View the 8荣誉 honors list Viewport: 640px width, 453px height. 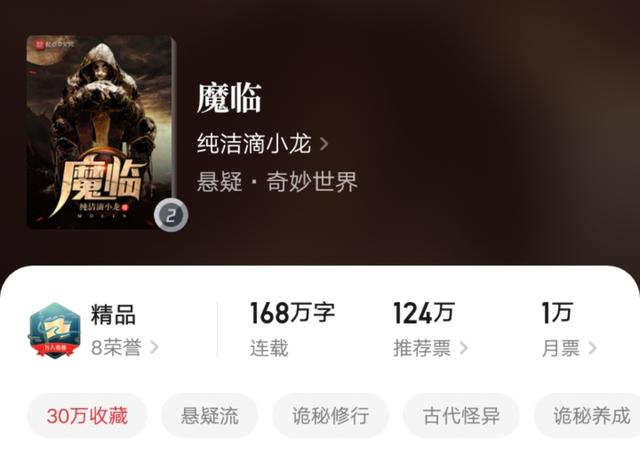pos(124,348)
